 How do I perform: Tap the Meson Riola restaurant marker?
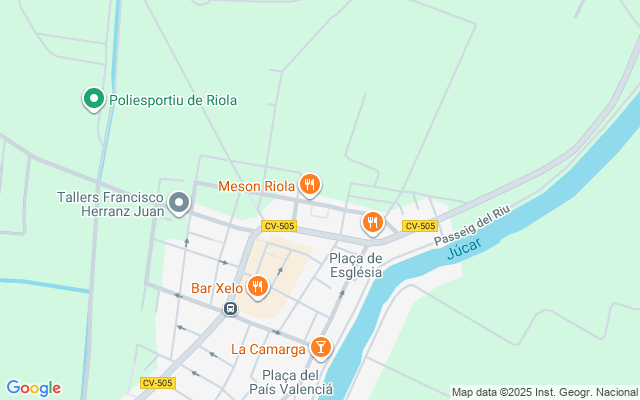point(310,184)
